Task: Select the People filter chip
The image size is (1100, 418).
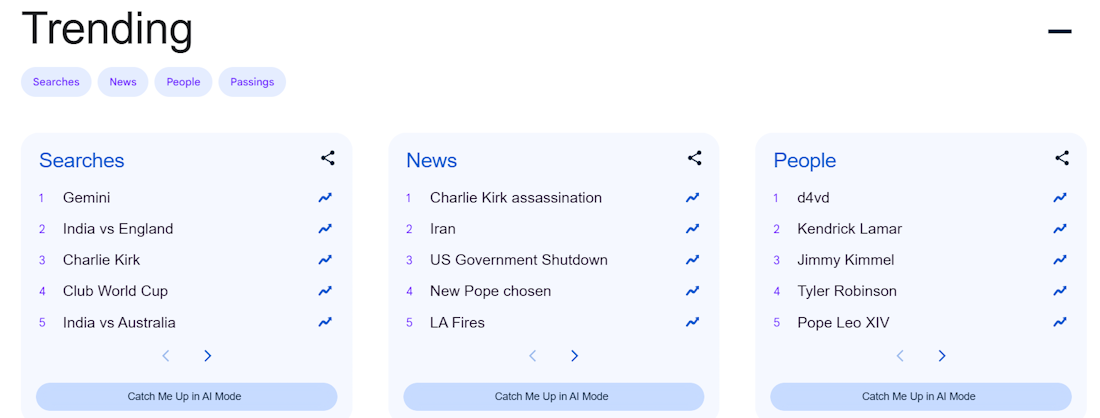Action: tap(183, 82)
